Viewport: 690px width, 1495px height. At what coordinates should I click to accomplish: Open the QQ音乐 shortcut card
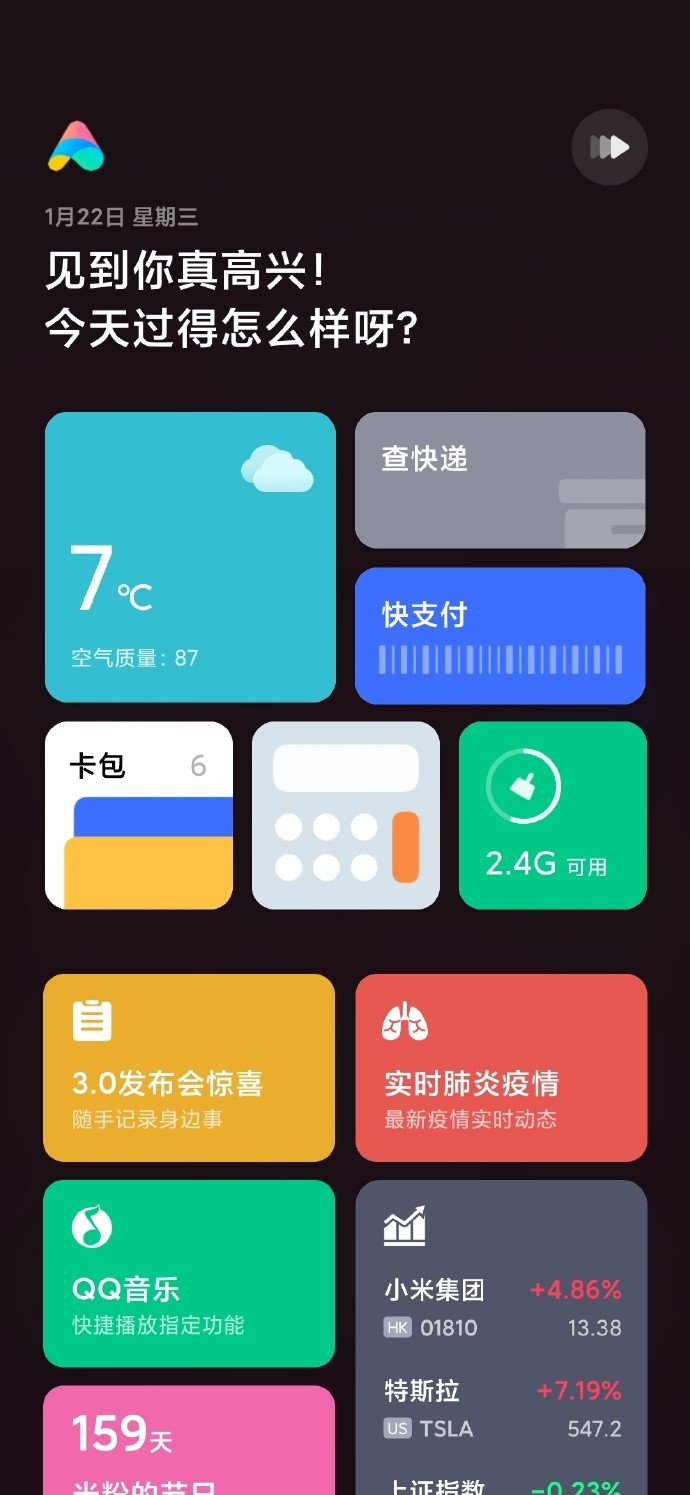189,1273
